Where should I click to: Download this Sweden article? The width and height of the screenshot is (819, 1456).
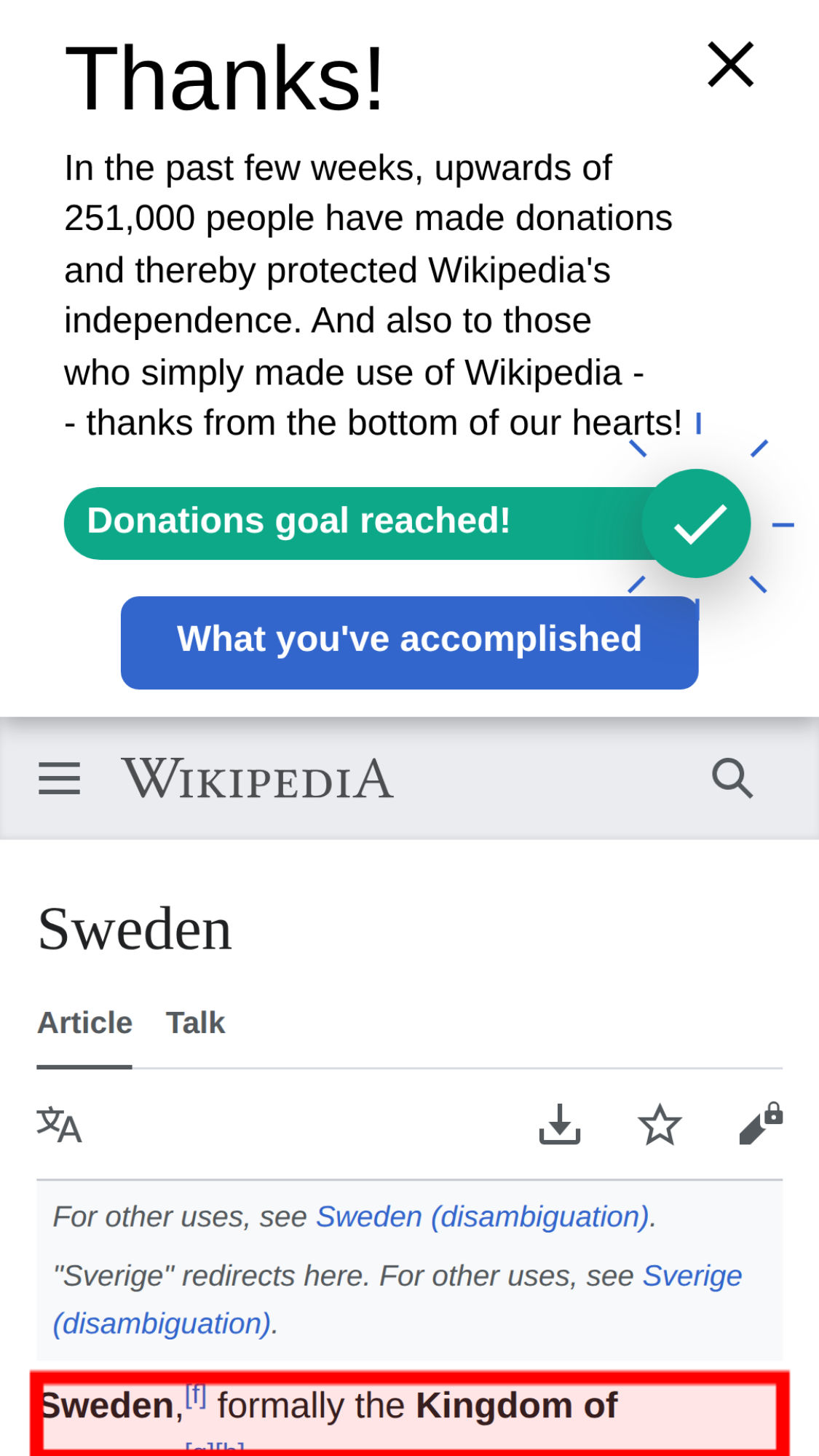pyautogui.click(x=559, y=1125)
